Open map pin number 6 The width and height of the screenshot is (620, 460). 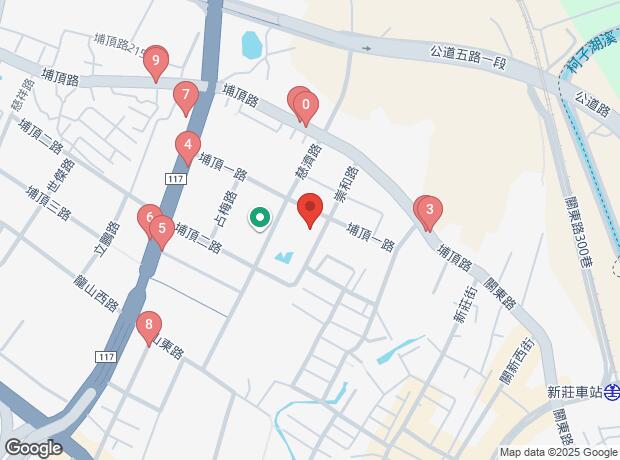147,217
